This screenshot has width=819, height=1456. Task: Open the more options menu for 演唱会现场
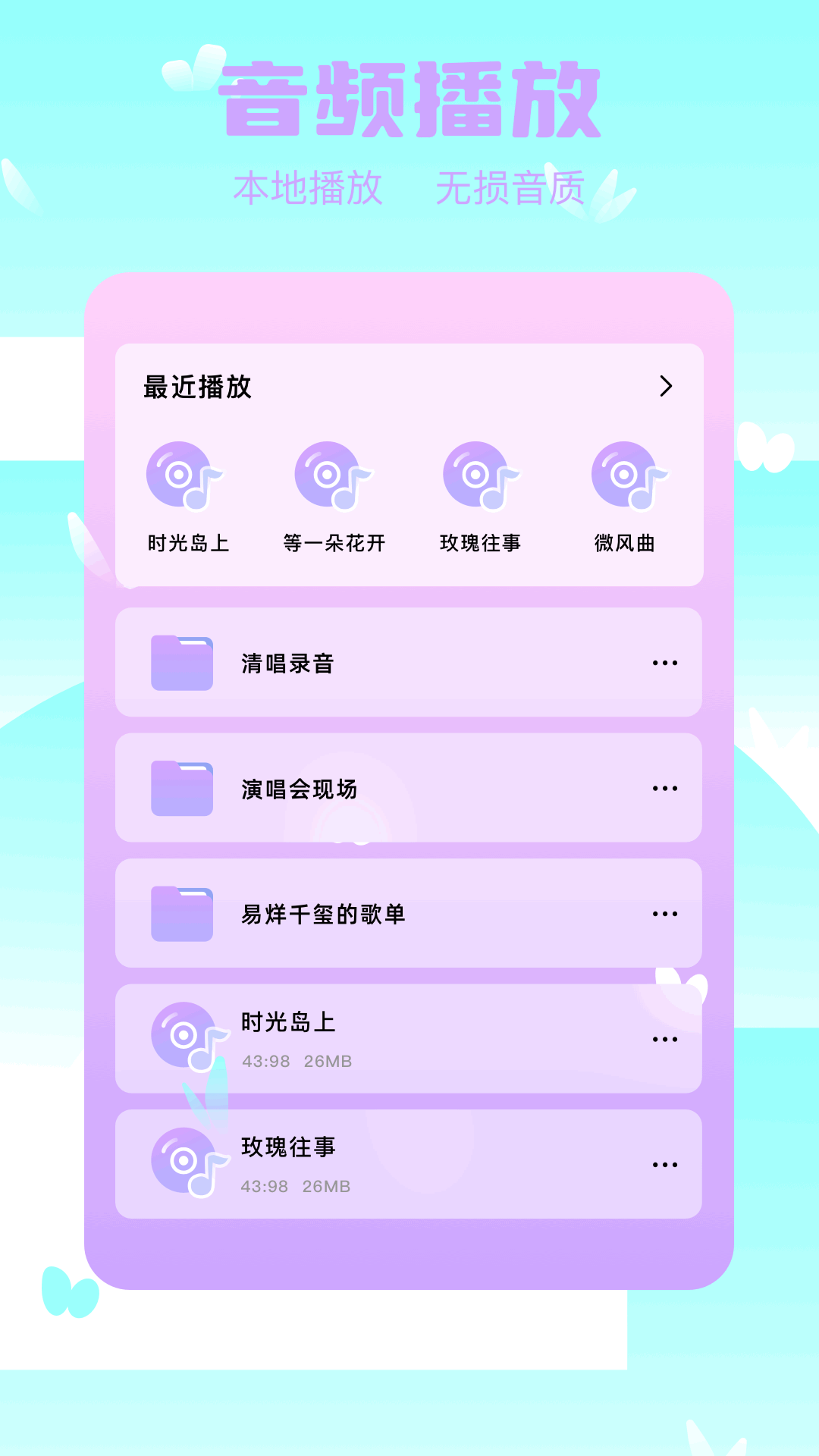point(664,788)
